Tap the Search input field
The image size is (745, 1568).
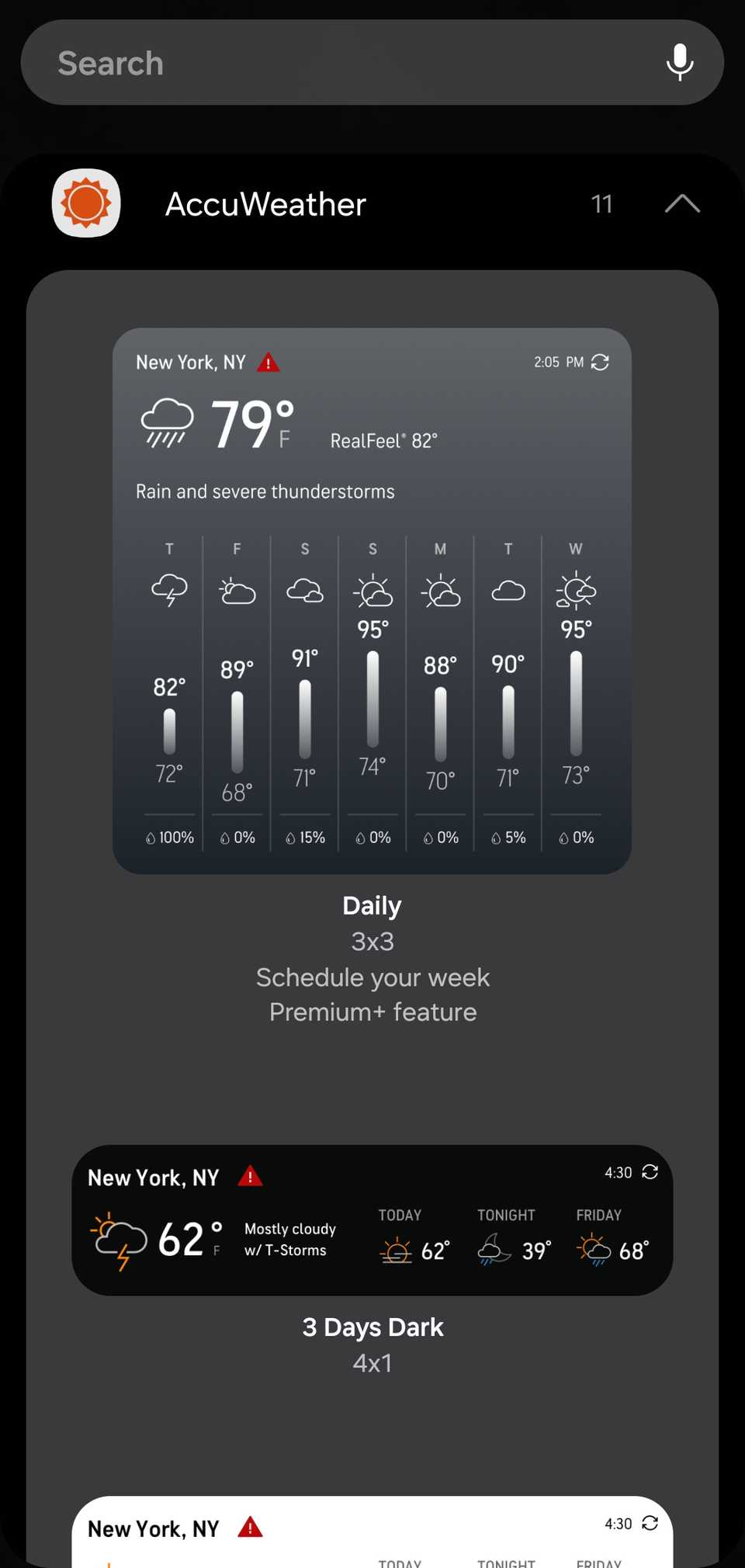coord(310,63)
